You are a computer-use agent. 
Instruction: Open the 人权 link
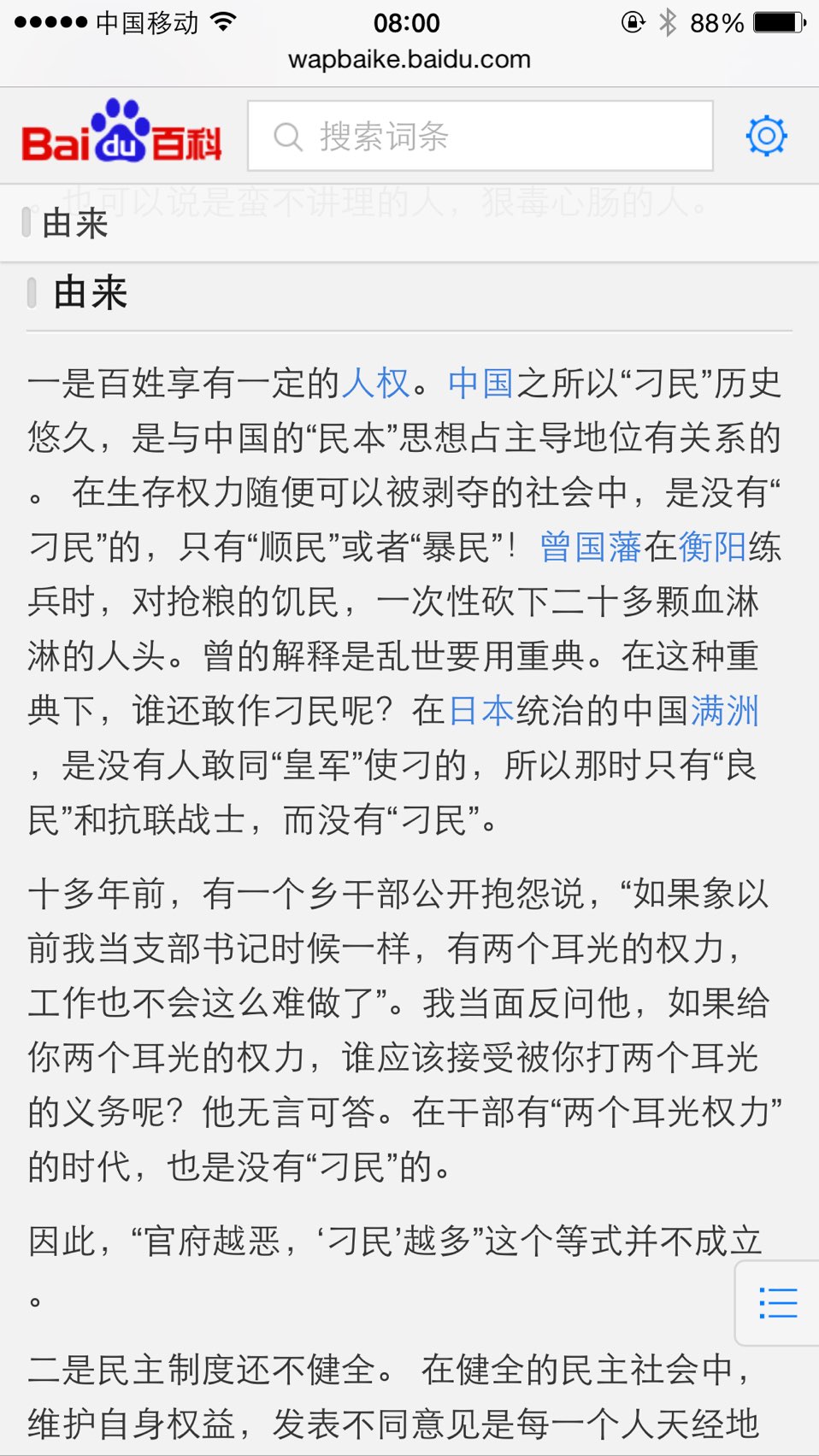(x=376, y=383)
